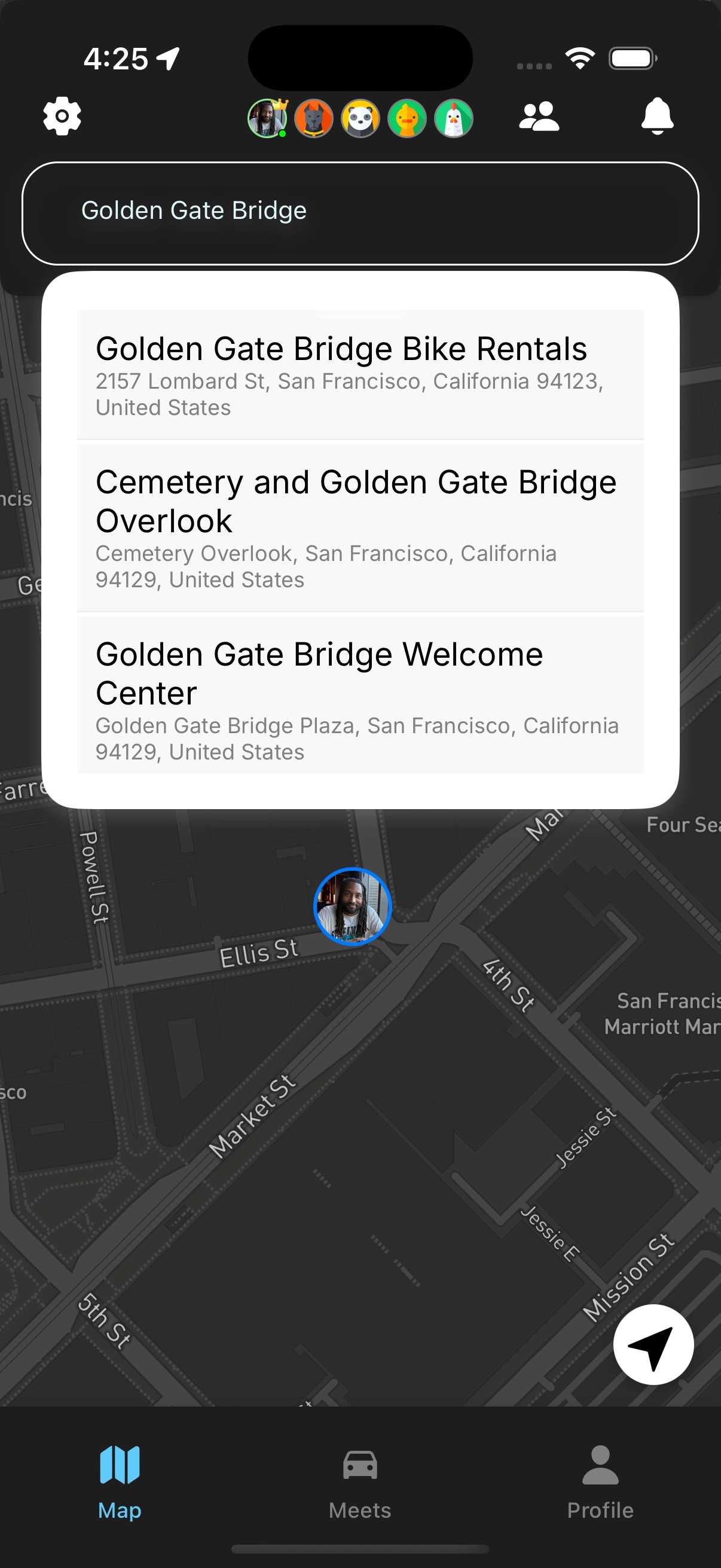
Task: Open the settings gear
Action: click(x=62, y=116)
